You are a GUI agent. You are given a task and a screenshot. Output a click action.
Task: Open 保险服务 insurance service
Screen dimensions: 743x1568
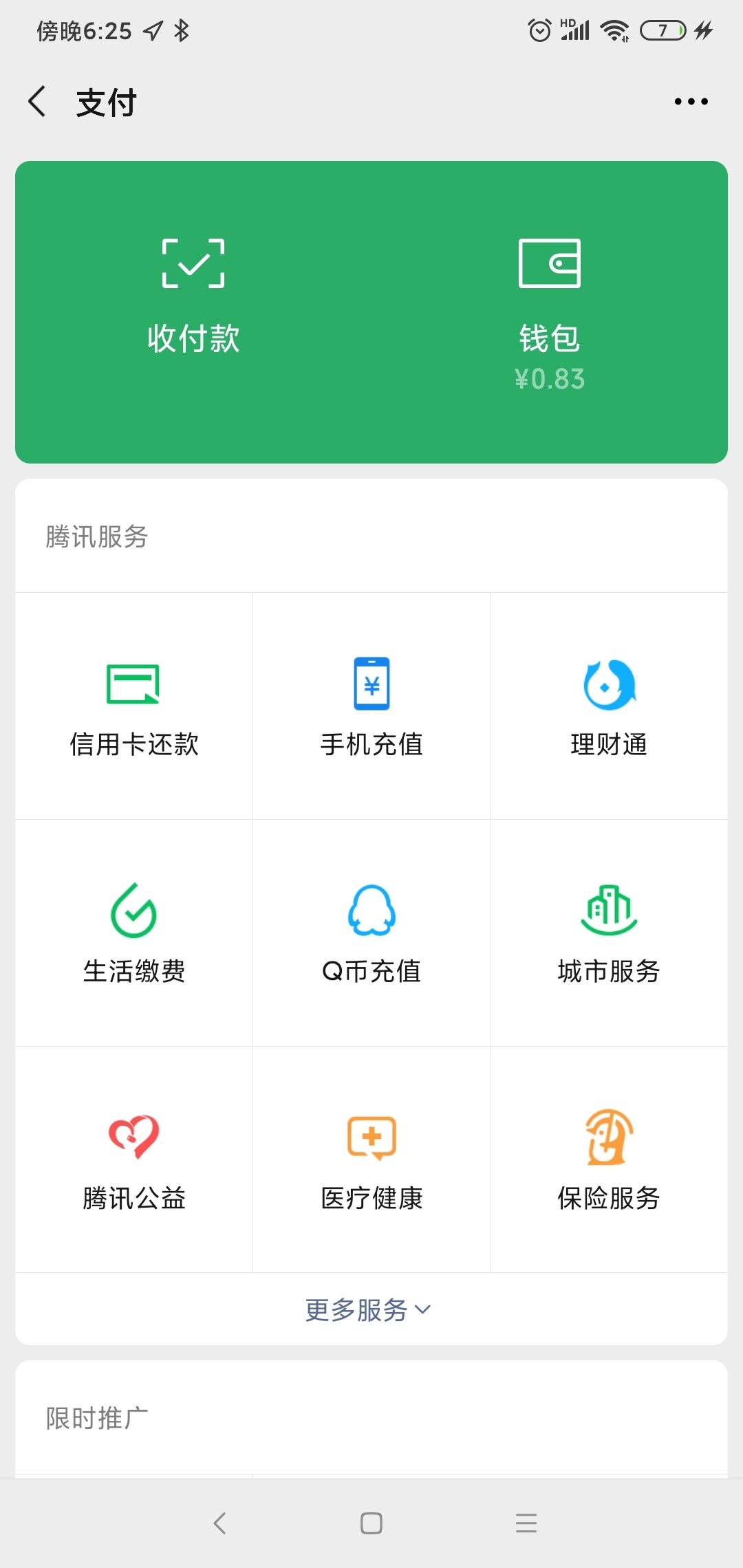pyautogui.click(x=609, y=1160)
